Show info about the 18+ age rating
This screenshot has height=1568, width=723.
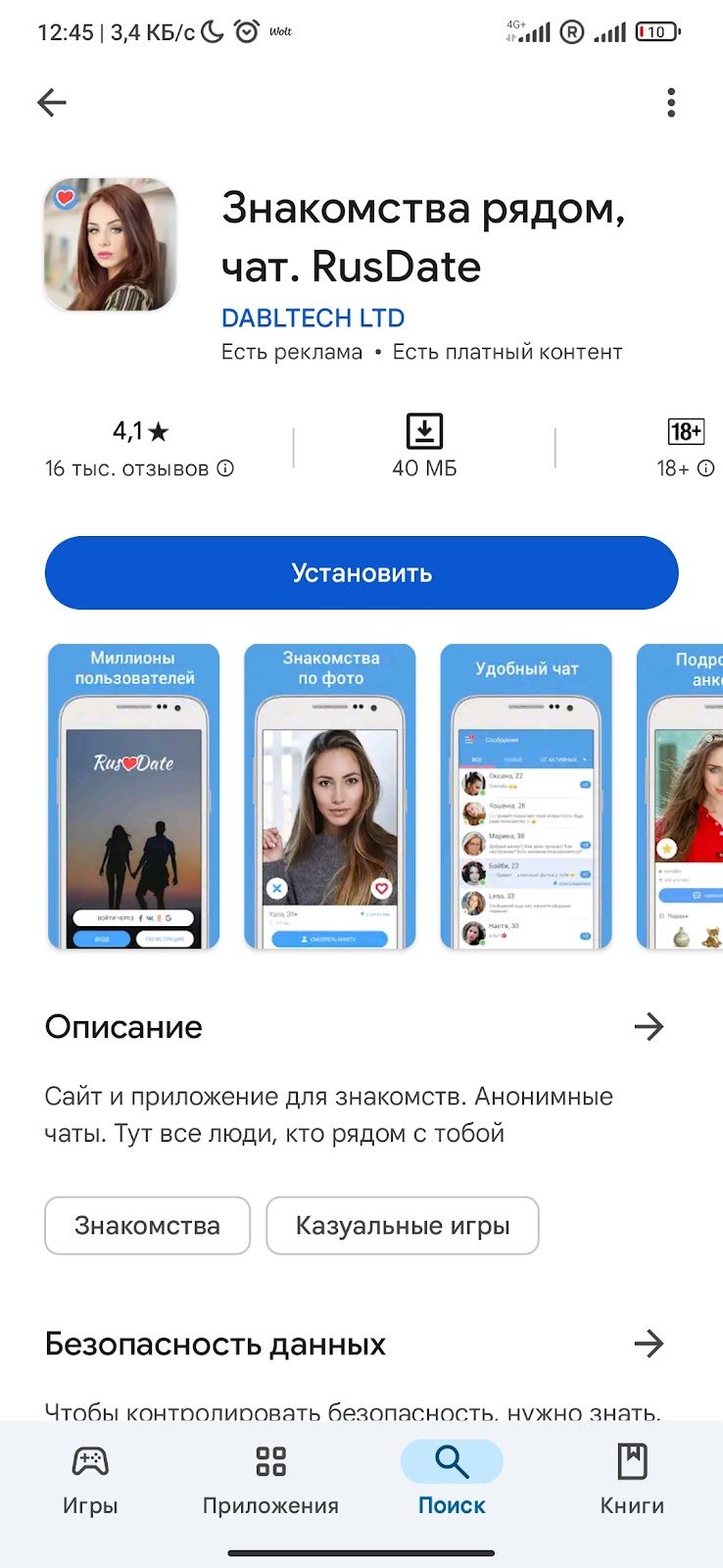click(x=705, y=468)
